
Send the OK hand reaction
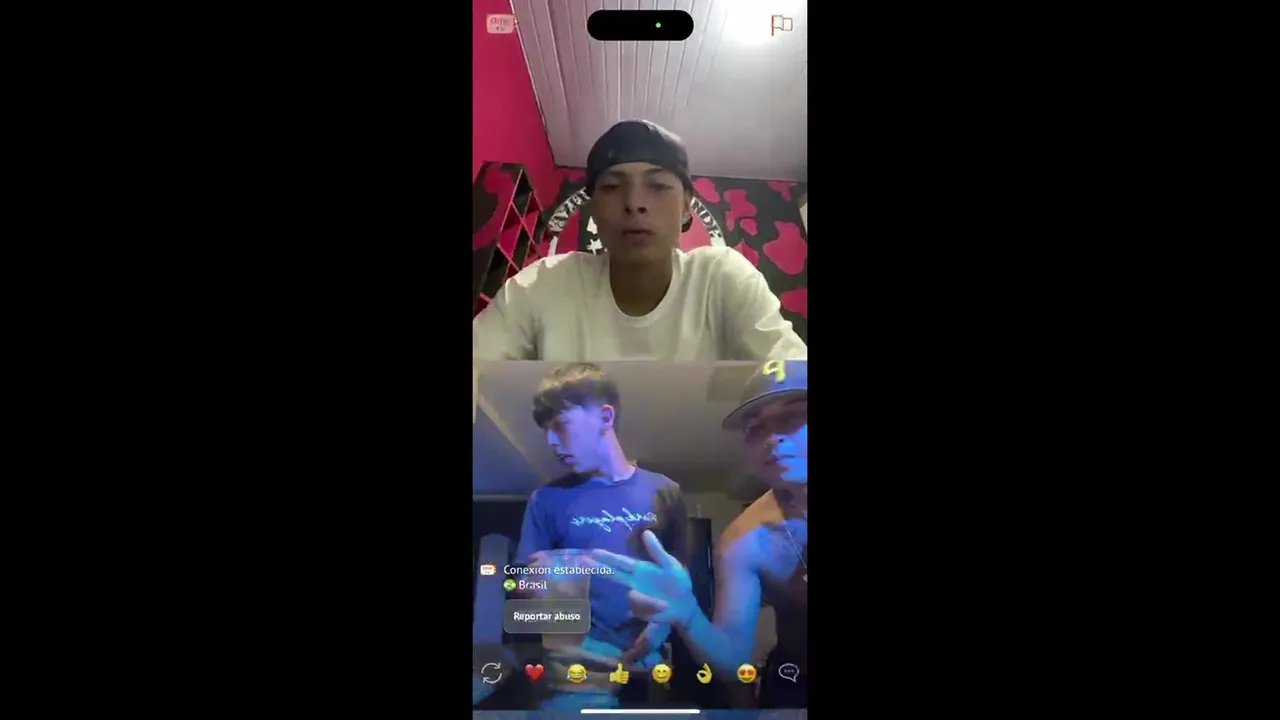(704, 673)
